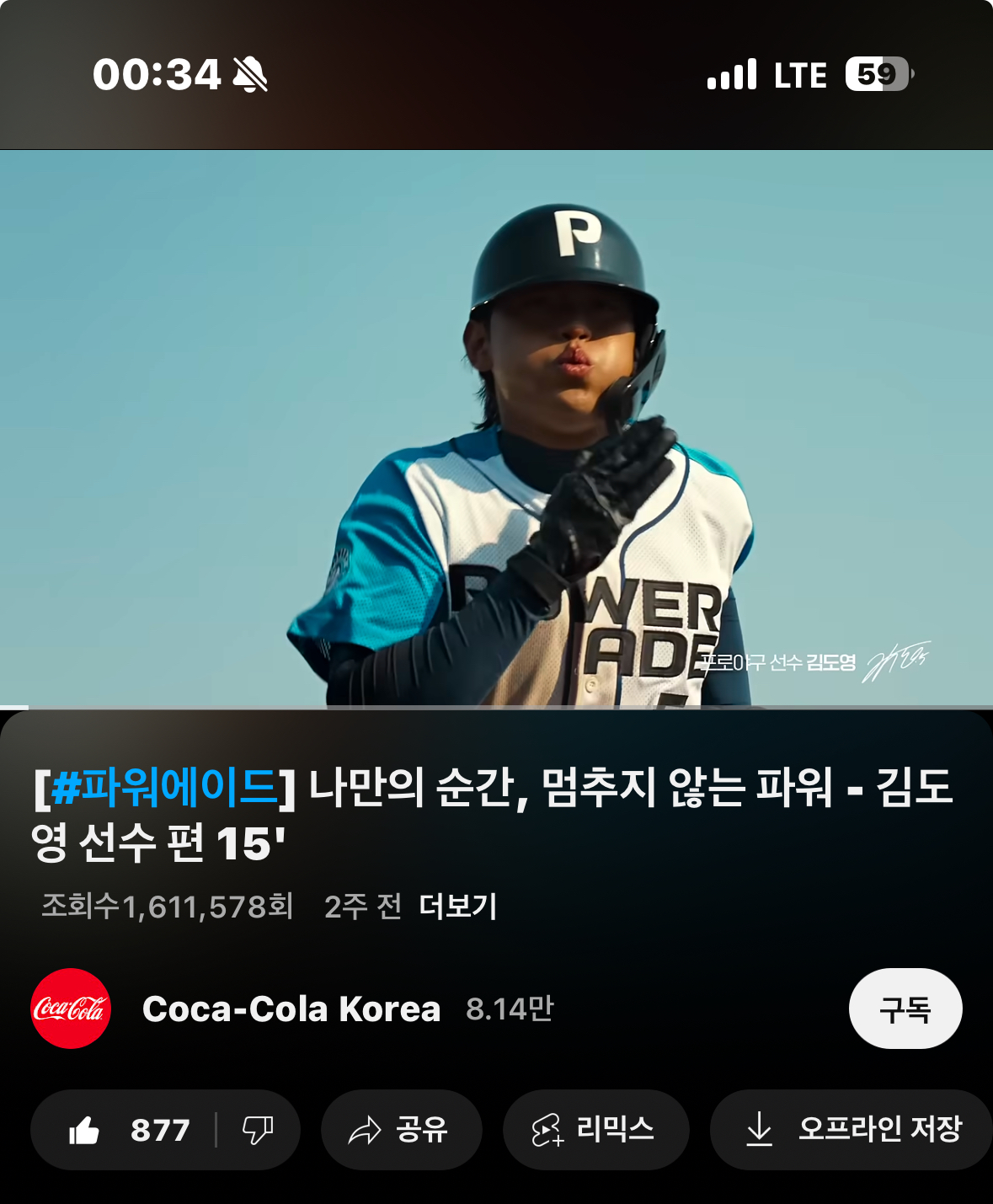Save video offline with 오프라인 저장

coord(852,1130)
